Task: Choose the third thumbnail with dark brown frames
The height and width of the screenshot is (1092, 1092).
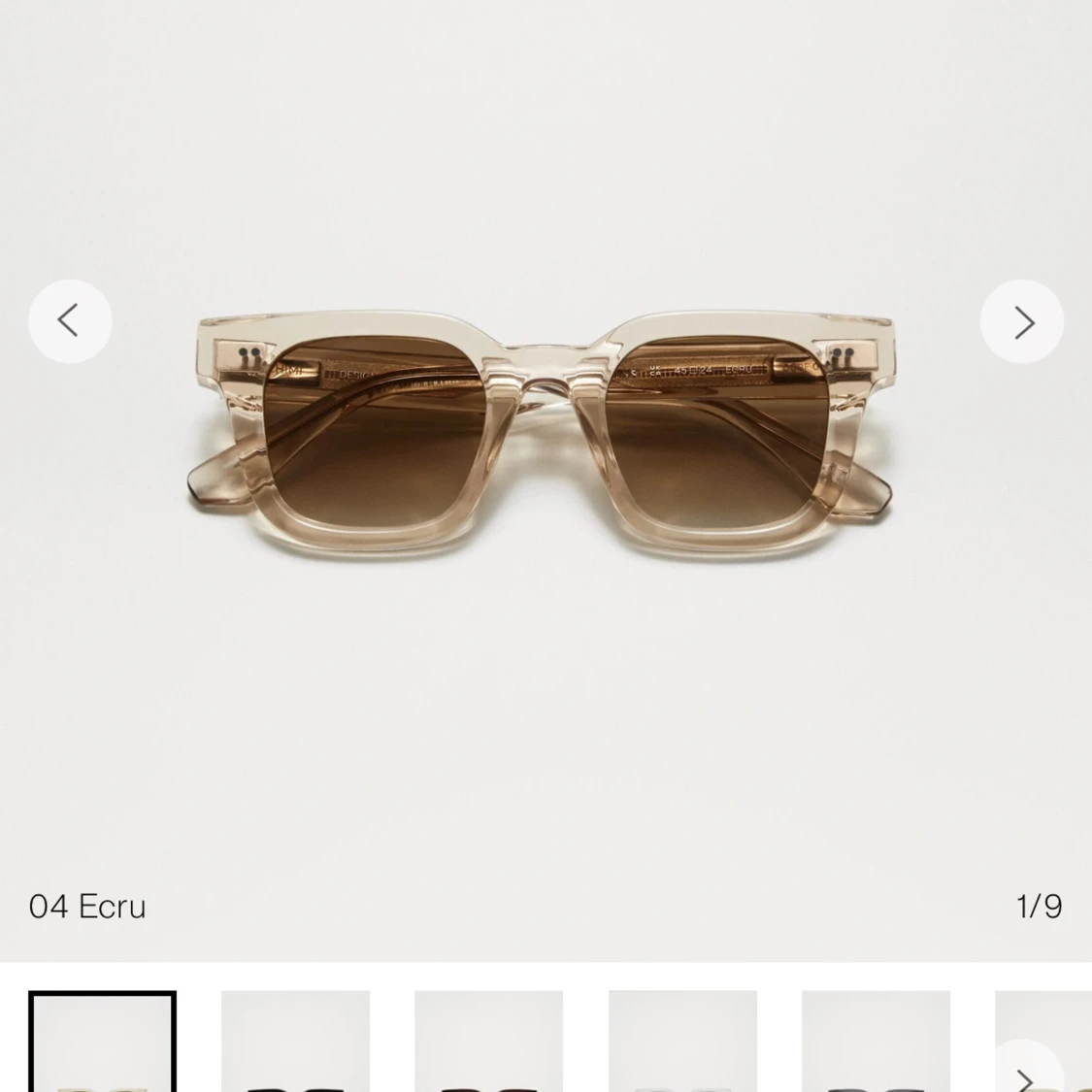Action: pos(488,1043)
